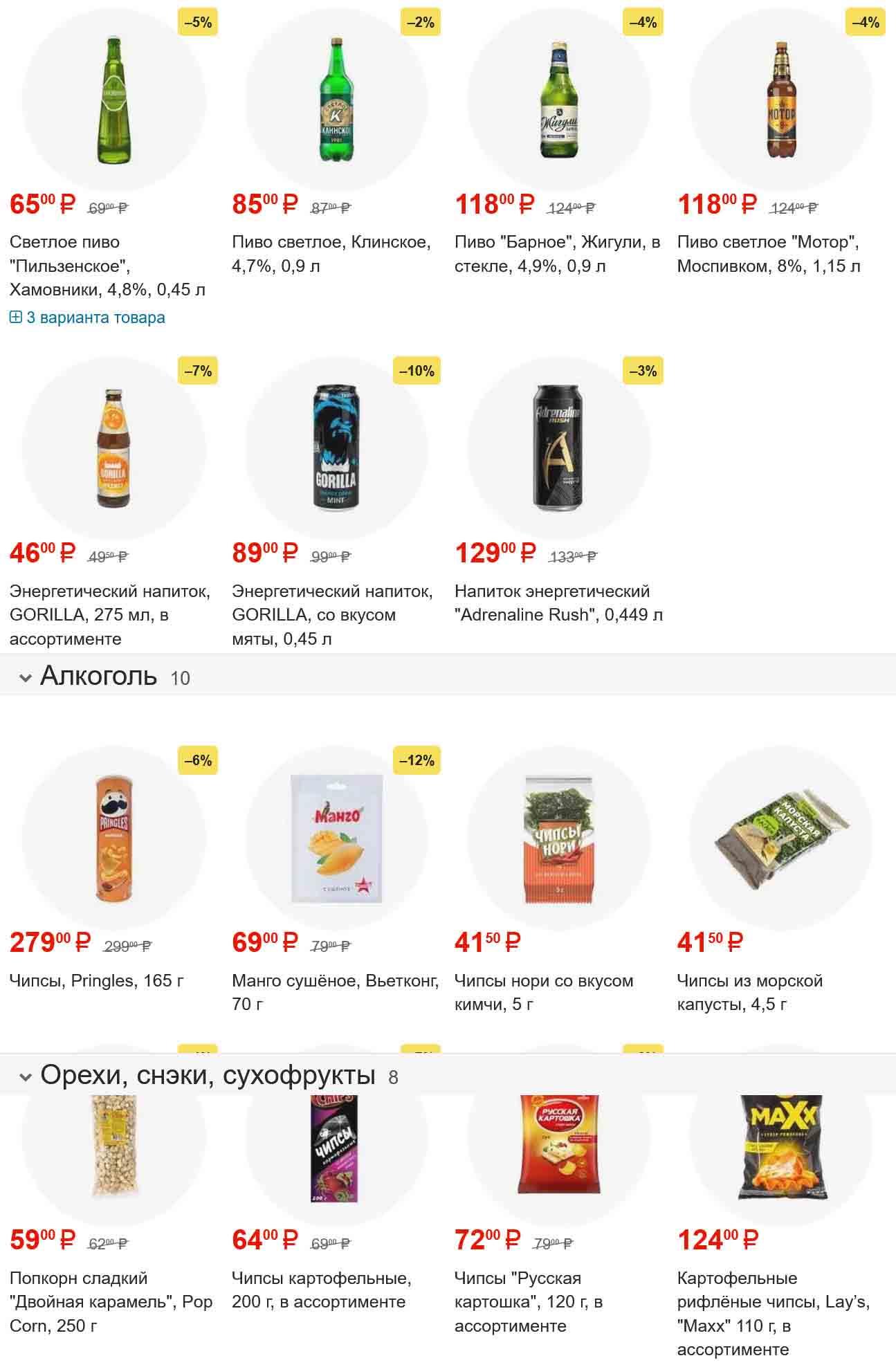Collapse the Алкоголь section

coord(26,677)
